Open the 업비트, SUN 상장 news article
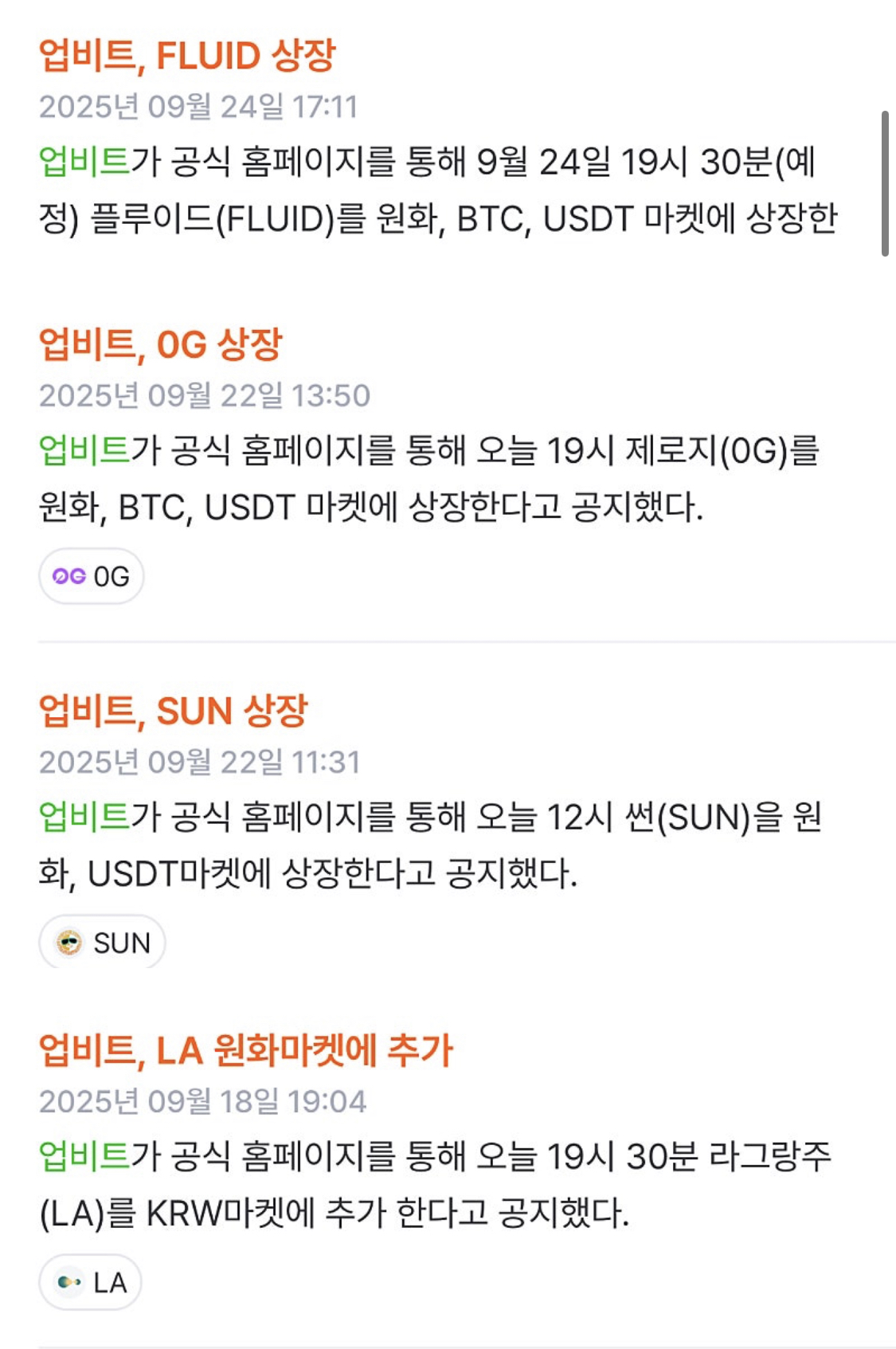This screenshot has height=1349, width=896. click(173, 711)
